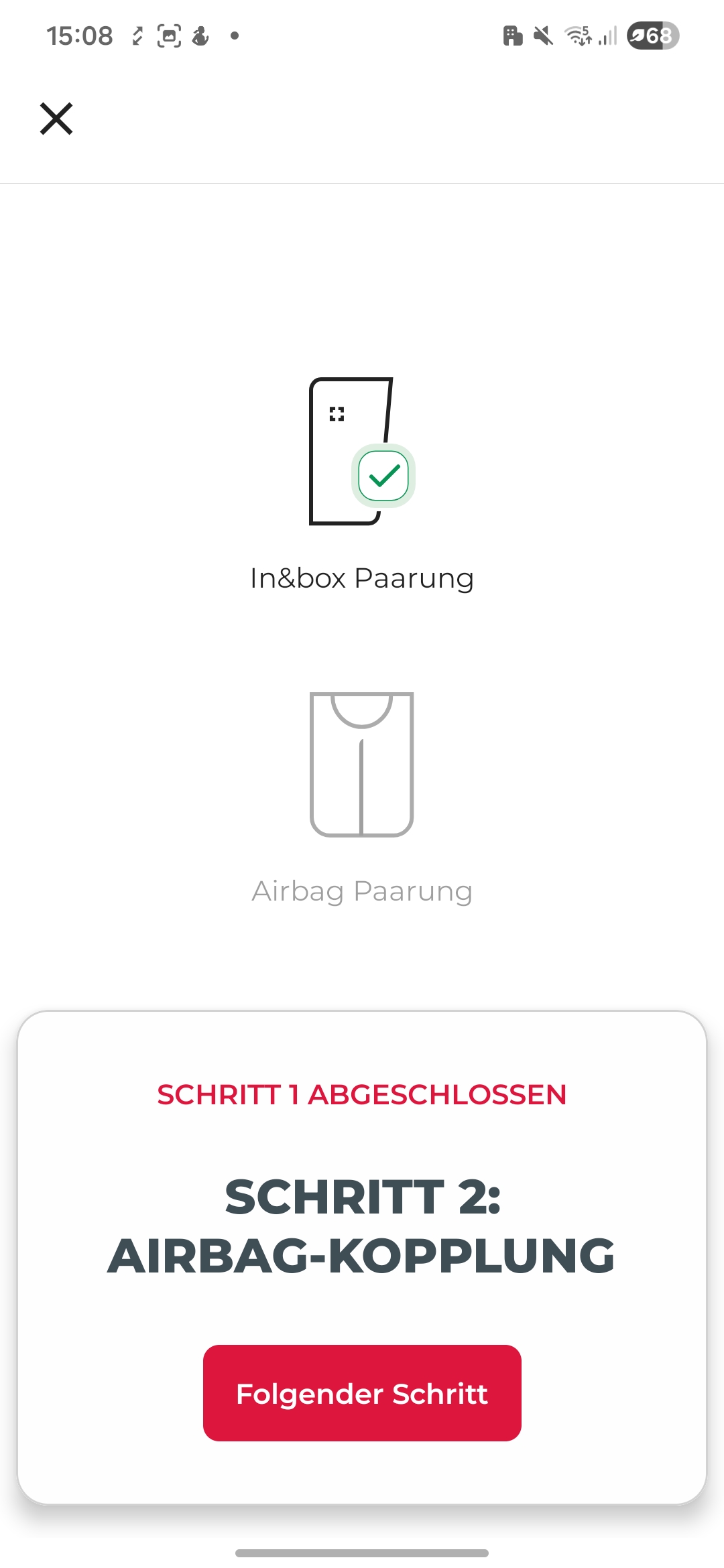Tap the accessibility person icon in the status bar
This screenshot has height=1568, width=724.
pyautogui.click(x=202, y=35)
